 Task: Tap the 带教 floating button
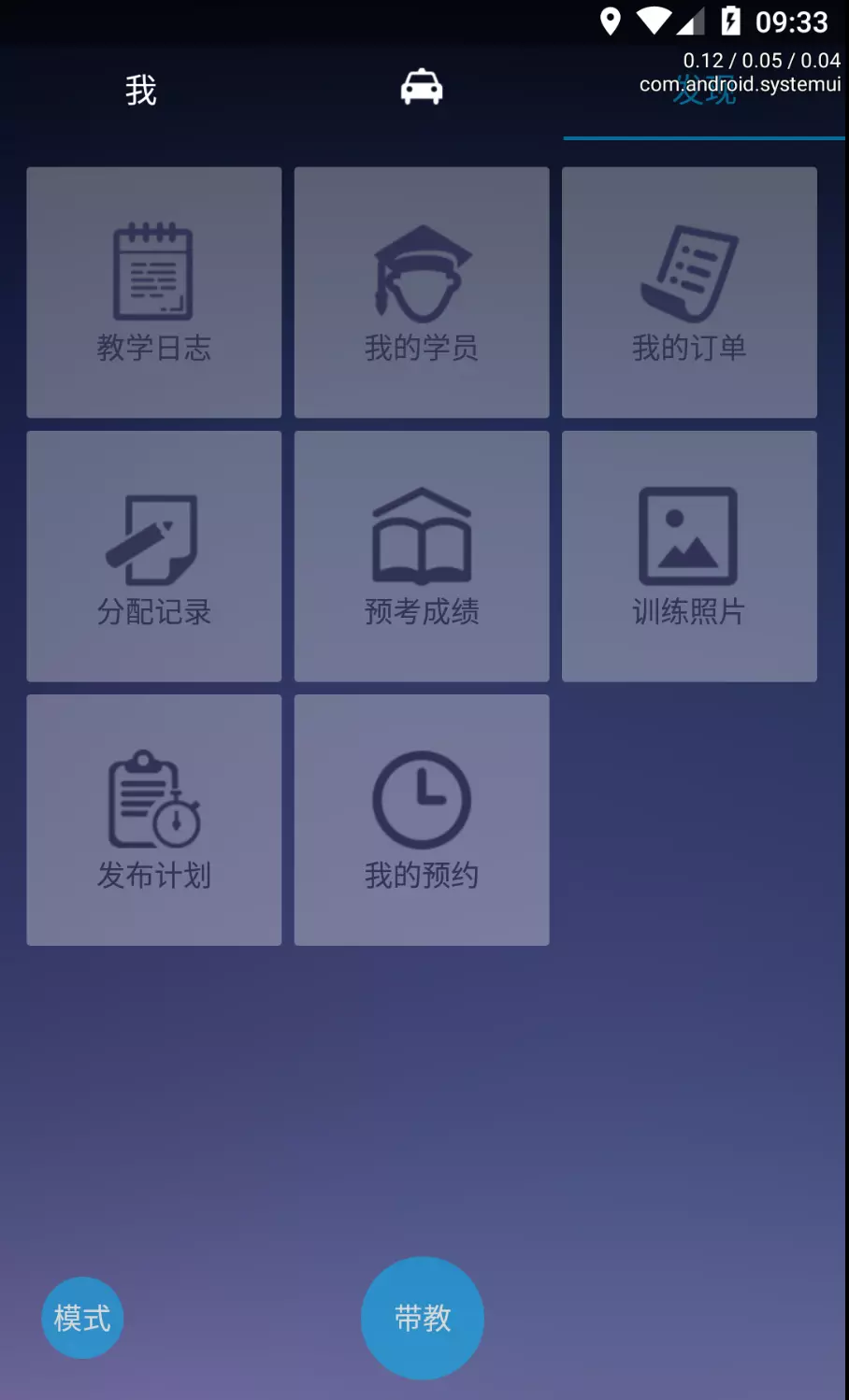[423, 1318]
